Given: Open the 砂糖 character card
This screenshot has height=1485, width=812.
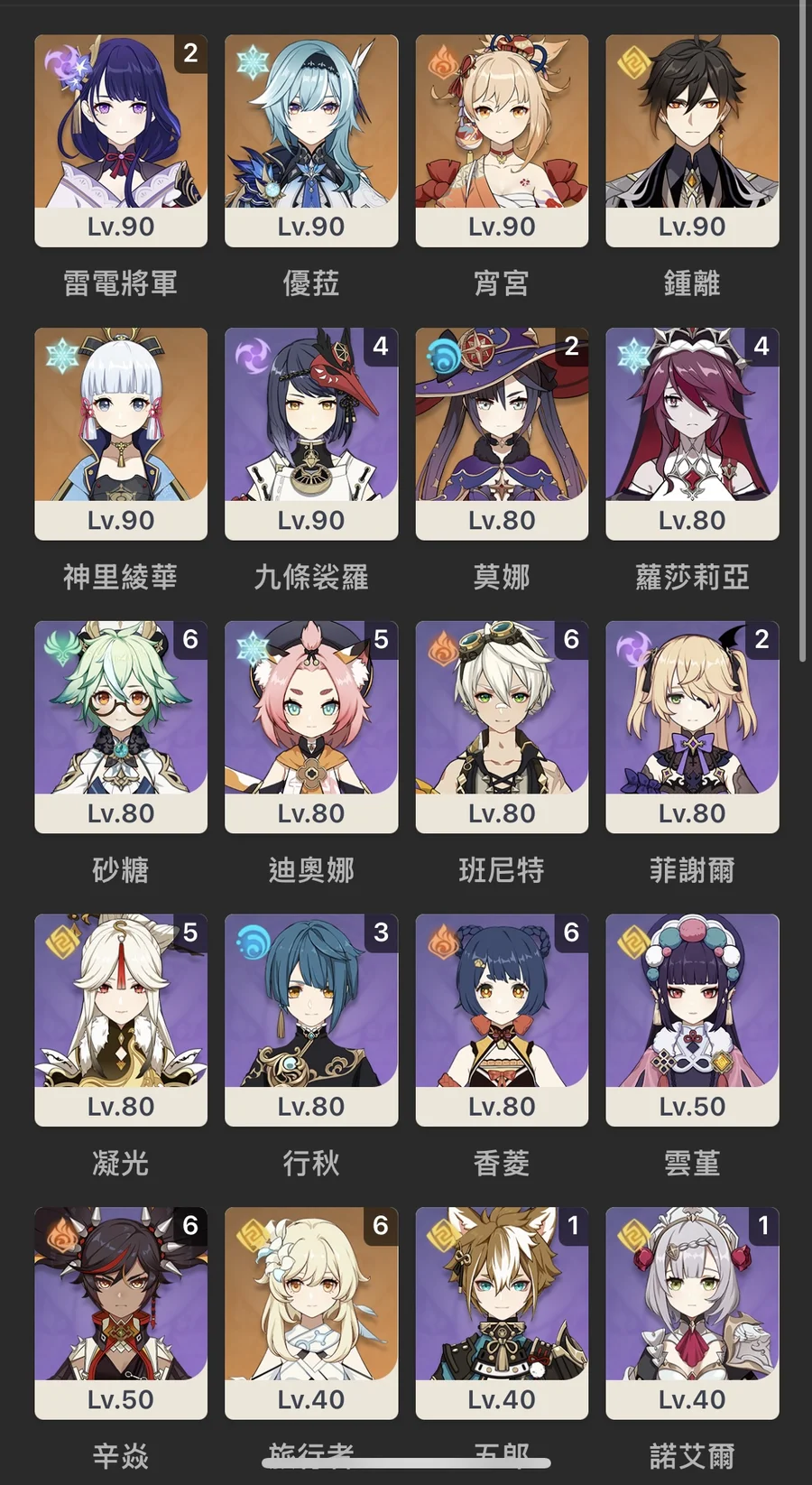Looking at the screenshot, I should pos(121,727).
